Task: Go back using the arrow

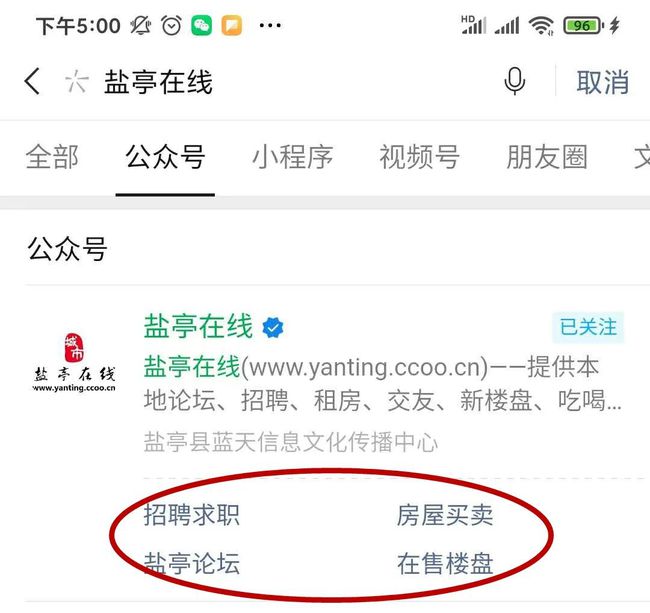Action: pos(33,82)
